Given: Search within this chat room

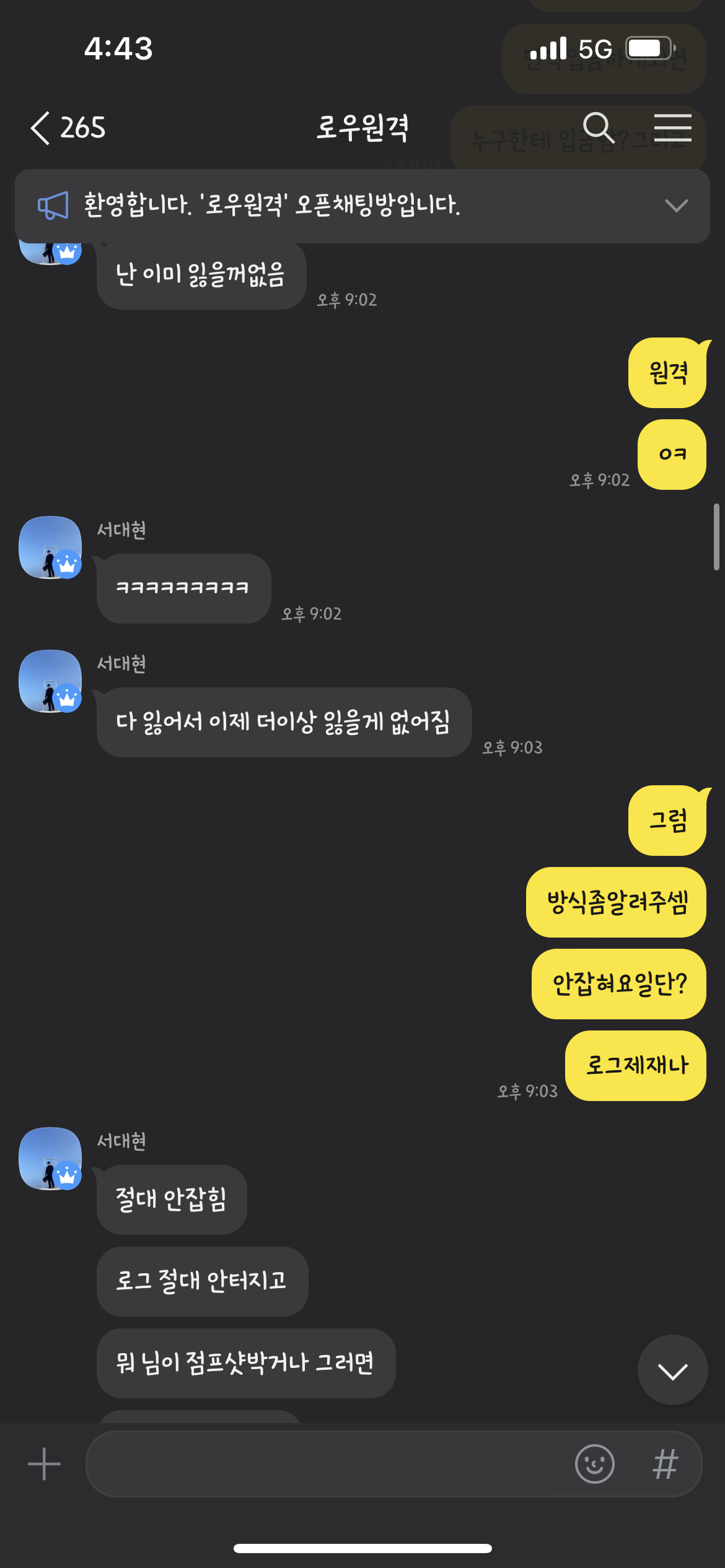Looking at the screenshot, I should tap(598, 128).
